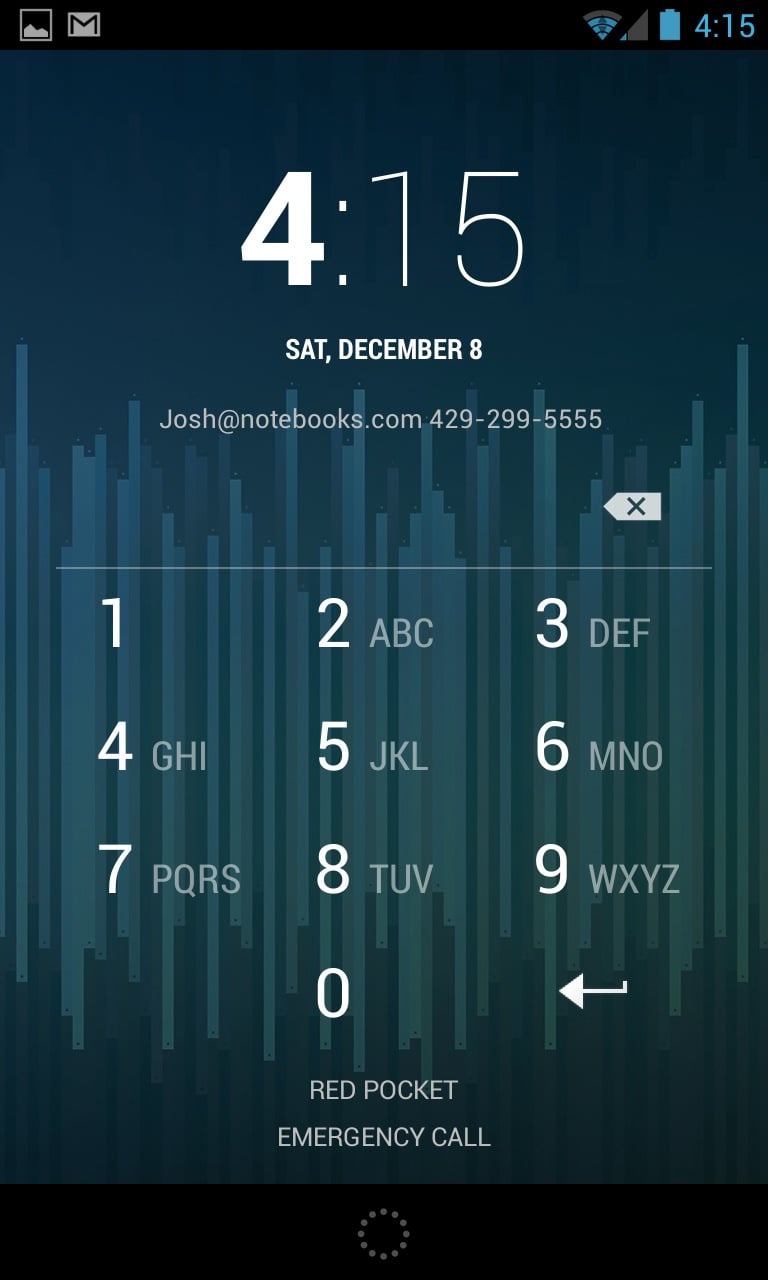
Task: Make an emergency call
Action: click(x=384, y=1137)
